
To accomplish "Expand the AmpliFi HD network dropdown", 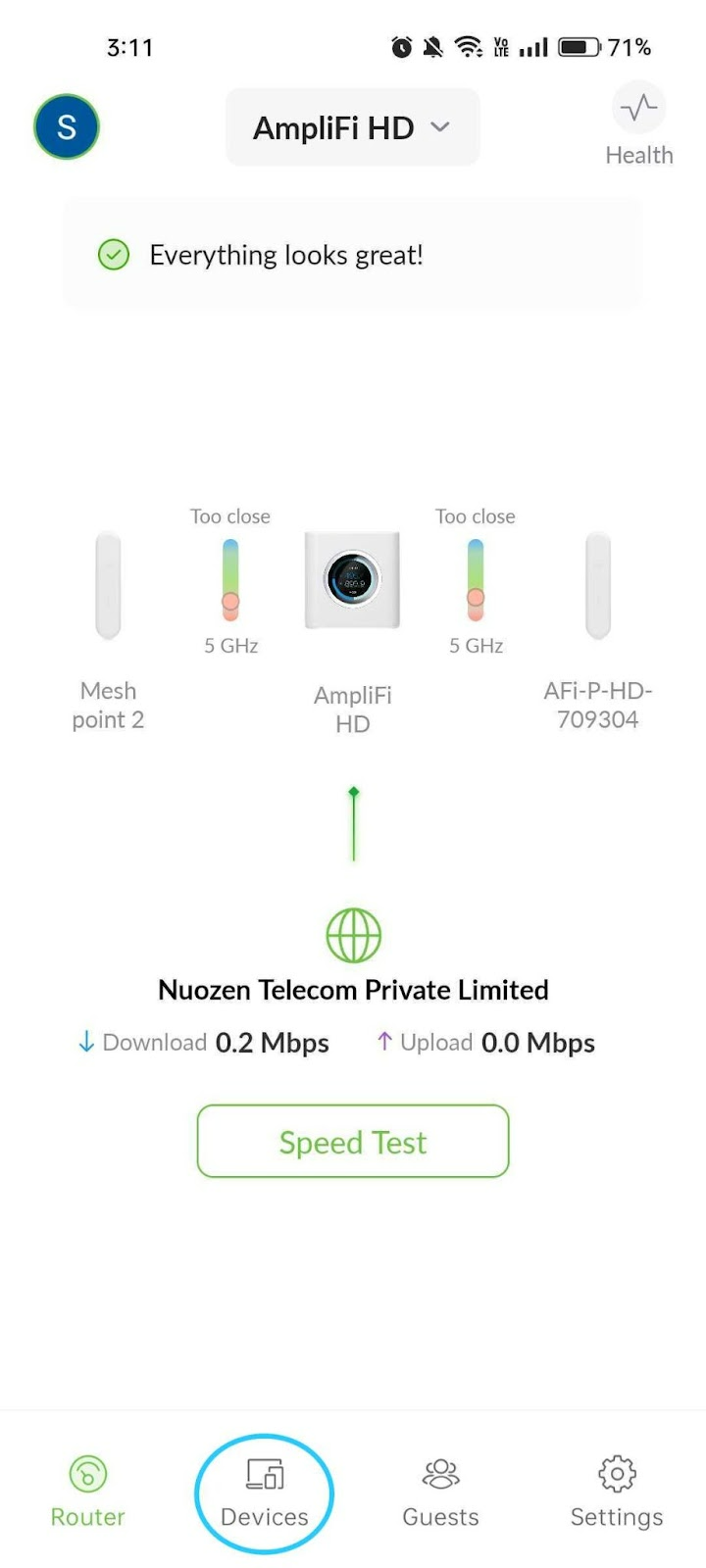I will [x=352, y=128].
